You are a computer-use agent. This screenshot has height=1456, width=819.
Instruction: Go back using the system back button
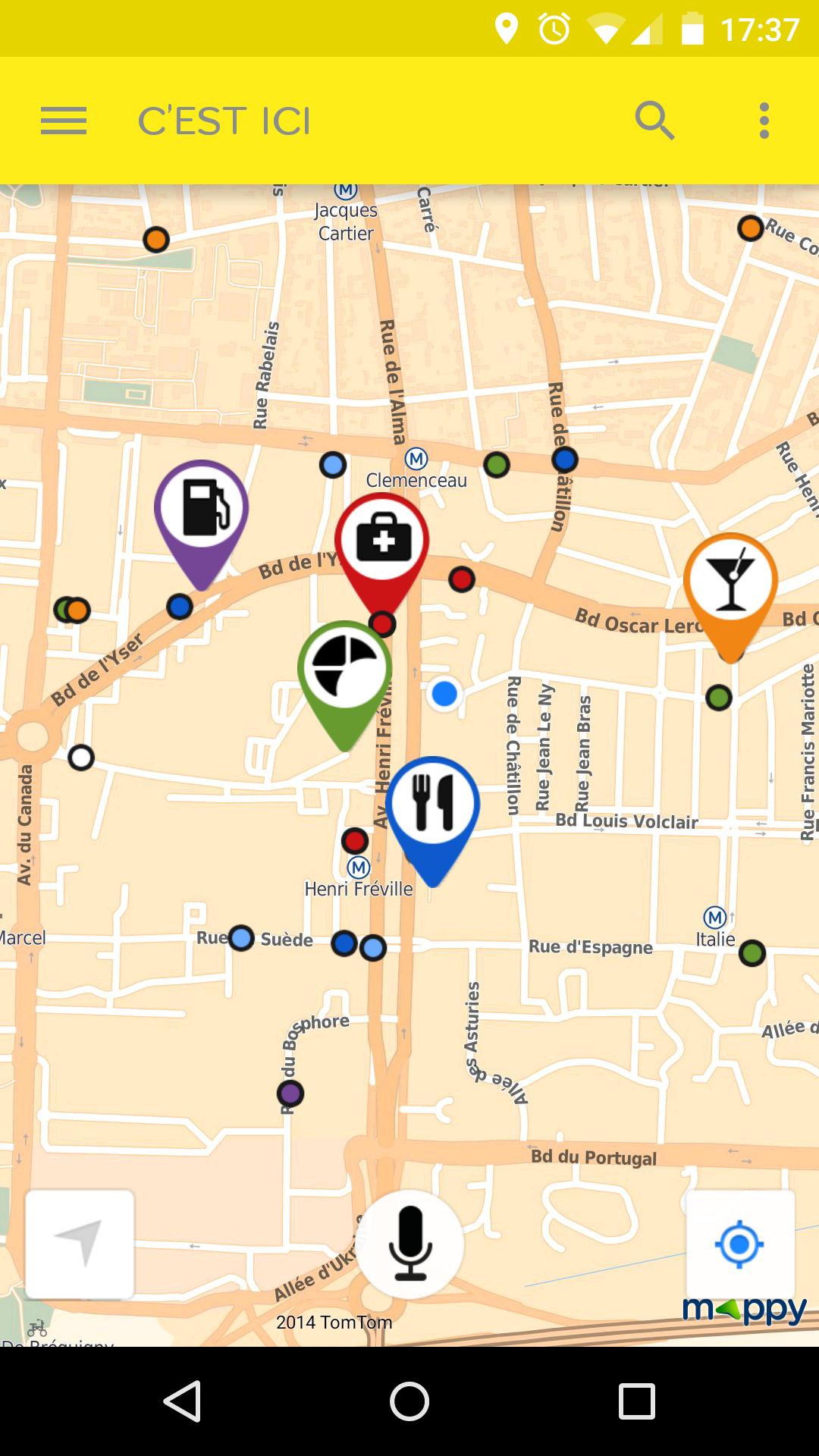click(x=182, y=1401)
